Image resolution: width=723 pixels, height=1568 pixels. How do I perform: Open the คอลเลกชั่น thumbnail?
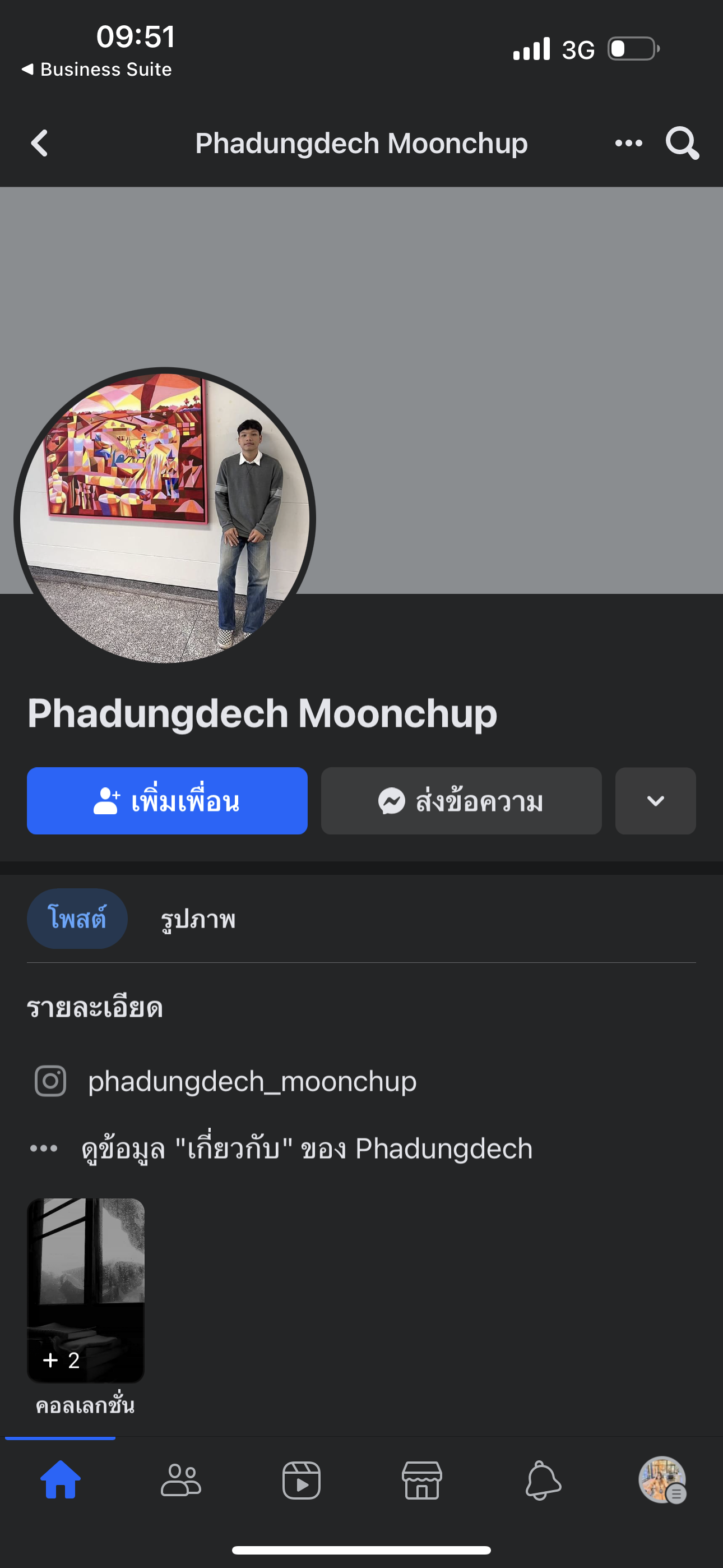[86, 1290]
